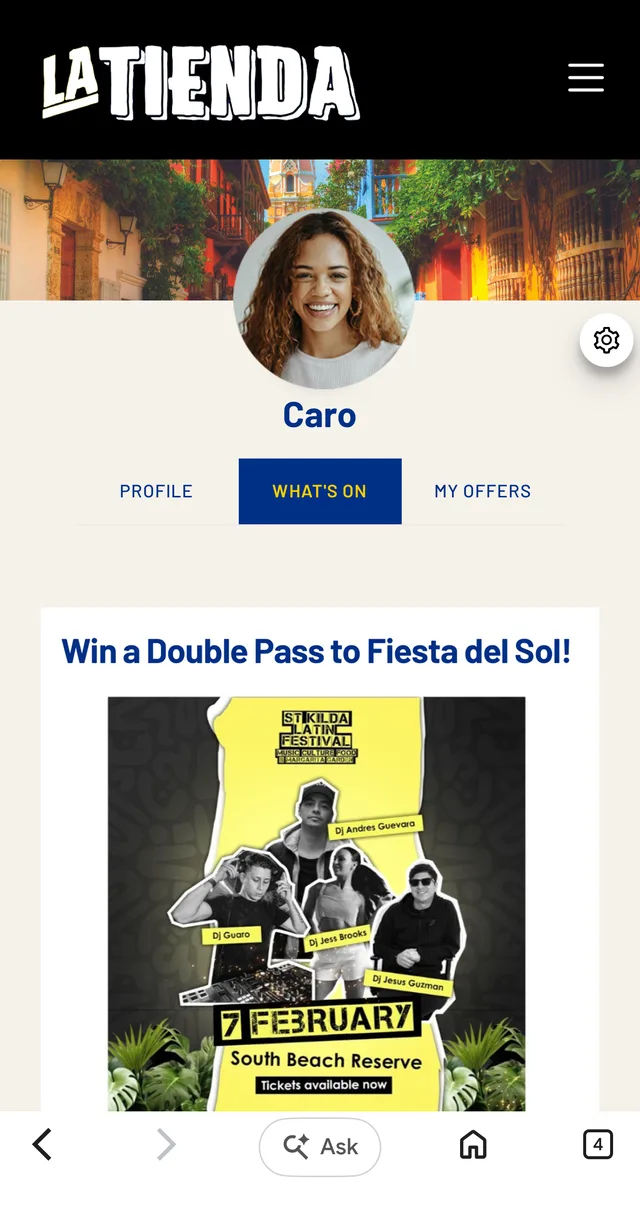Open the hamburger menu
Viewport: 640px width, 1228px height.
pyautogui.click(x=586, y=78)
